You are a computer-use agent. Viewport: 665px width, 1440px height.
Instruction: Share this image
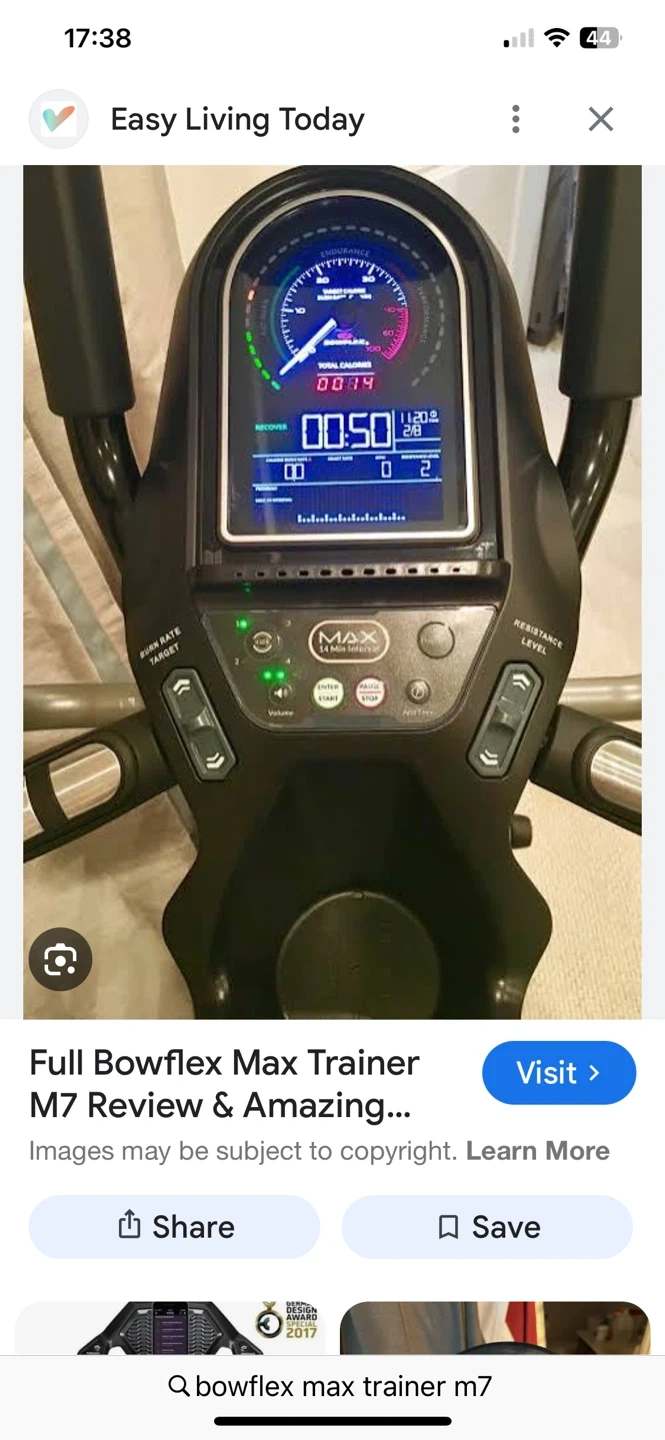(174, 1227)
